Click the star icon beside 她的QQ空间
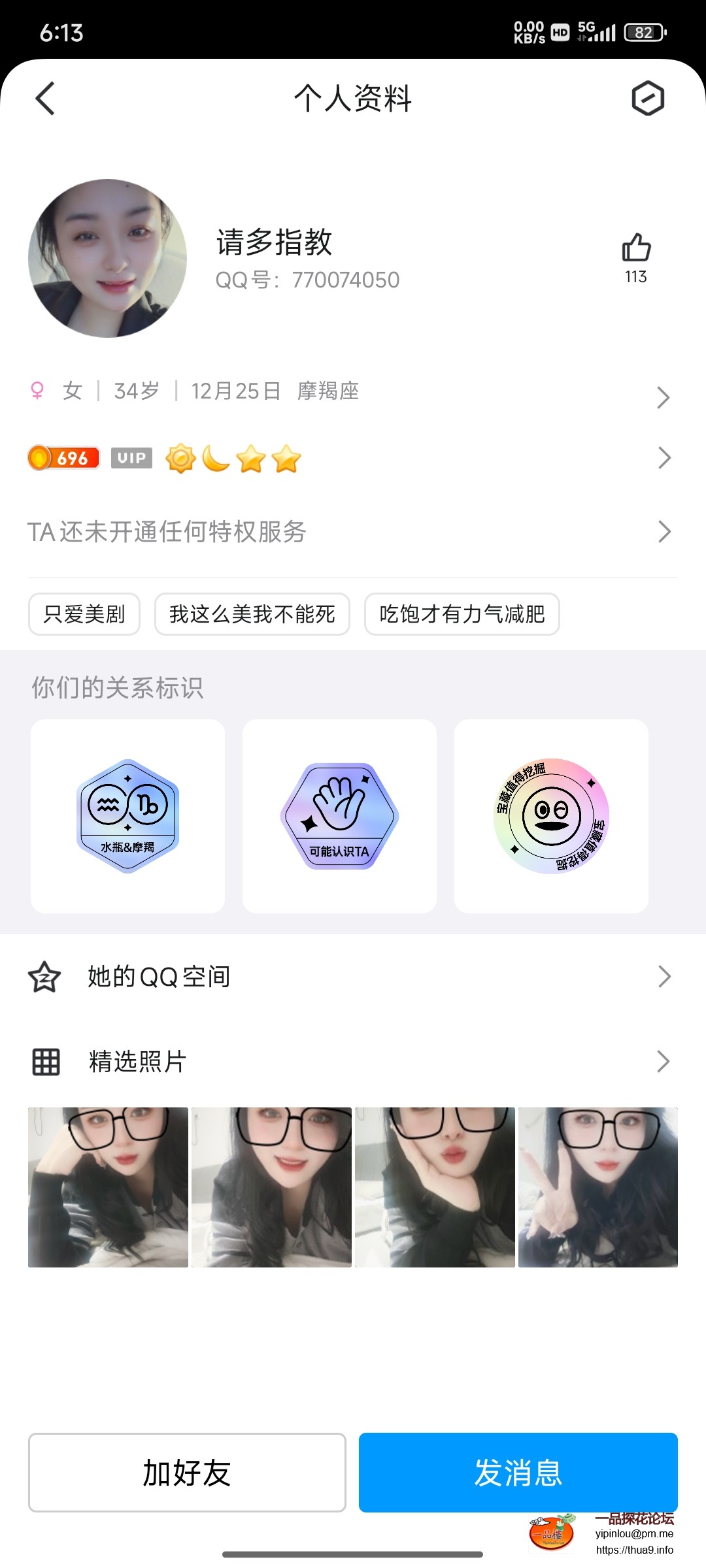The height and width of the screenshot is (1568, 706). pyautogui.click(x=44, y=976)
